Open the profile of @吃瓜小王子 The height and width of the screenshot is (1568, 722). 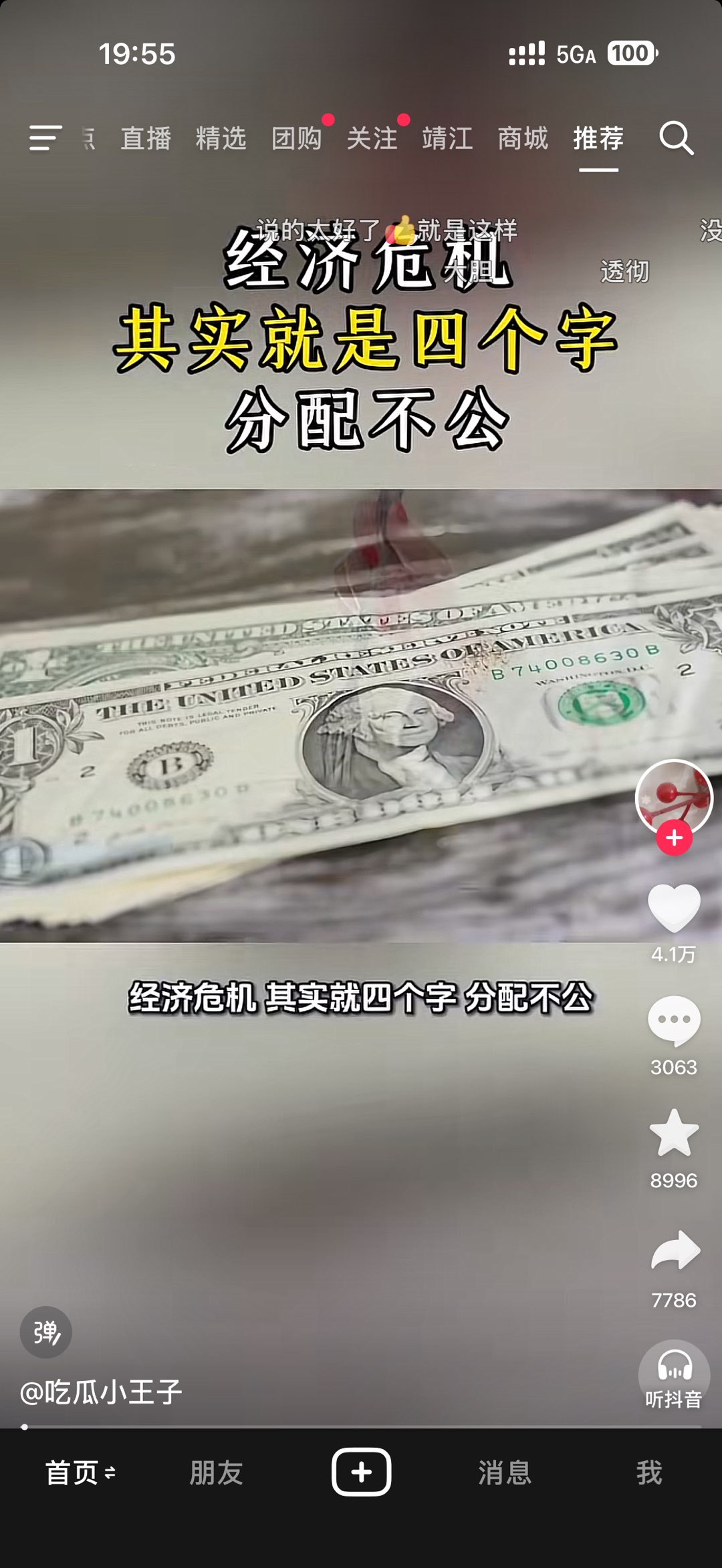(x=101, y=1392)
